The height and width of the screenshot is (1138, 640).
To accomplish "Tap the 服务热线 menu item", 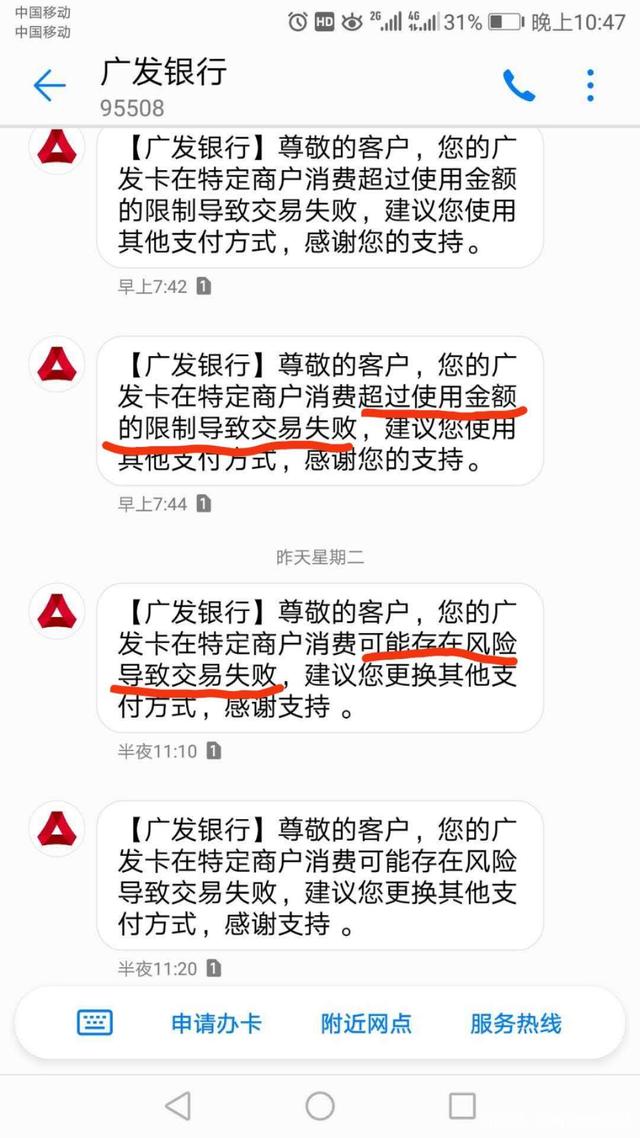I will pyautogui.click(x=516, y=1023).
